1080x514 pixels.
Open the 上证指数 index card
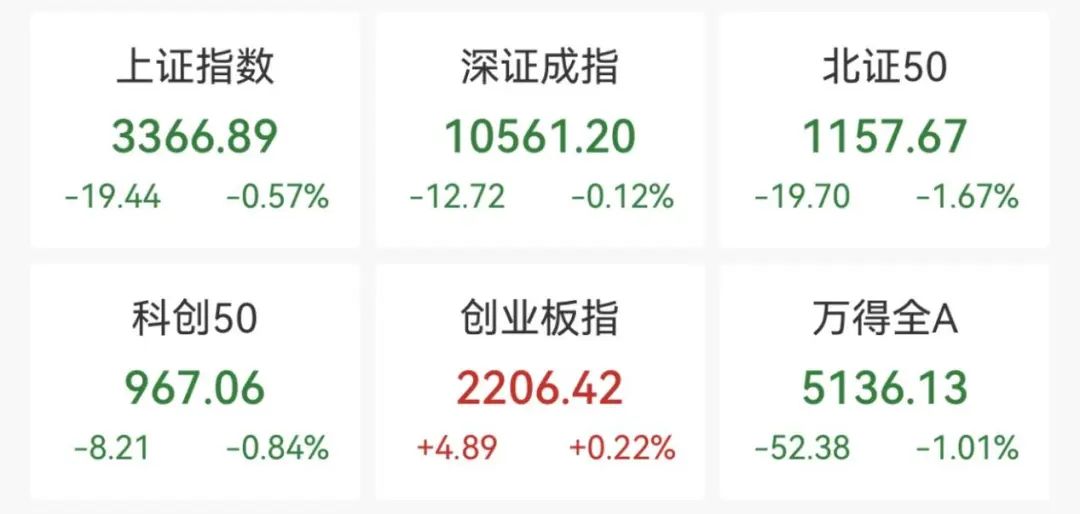point(195,130)
